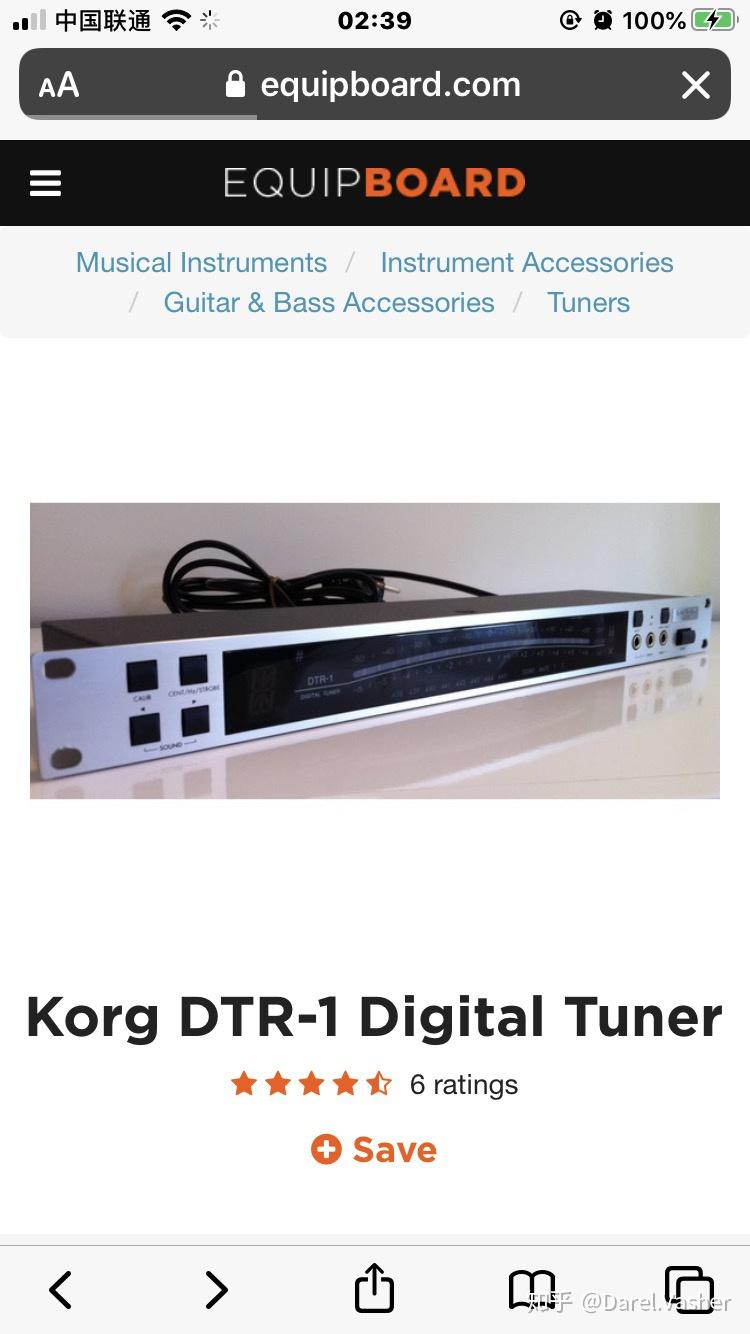Share this page

[x=374, y=1287]
